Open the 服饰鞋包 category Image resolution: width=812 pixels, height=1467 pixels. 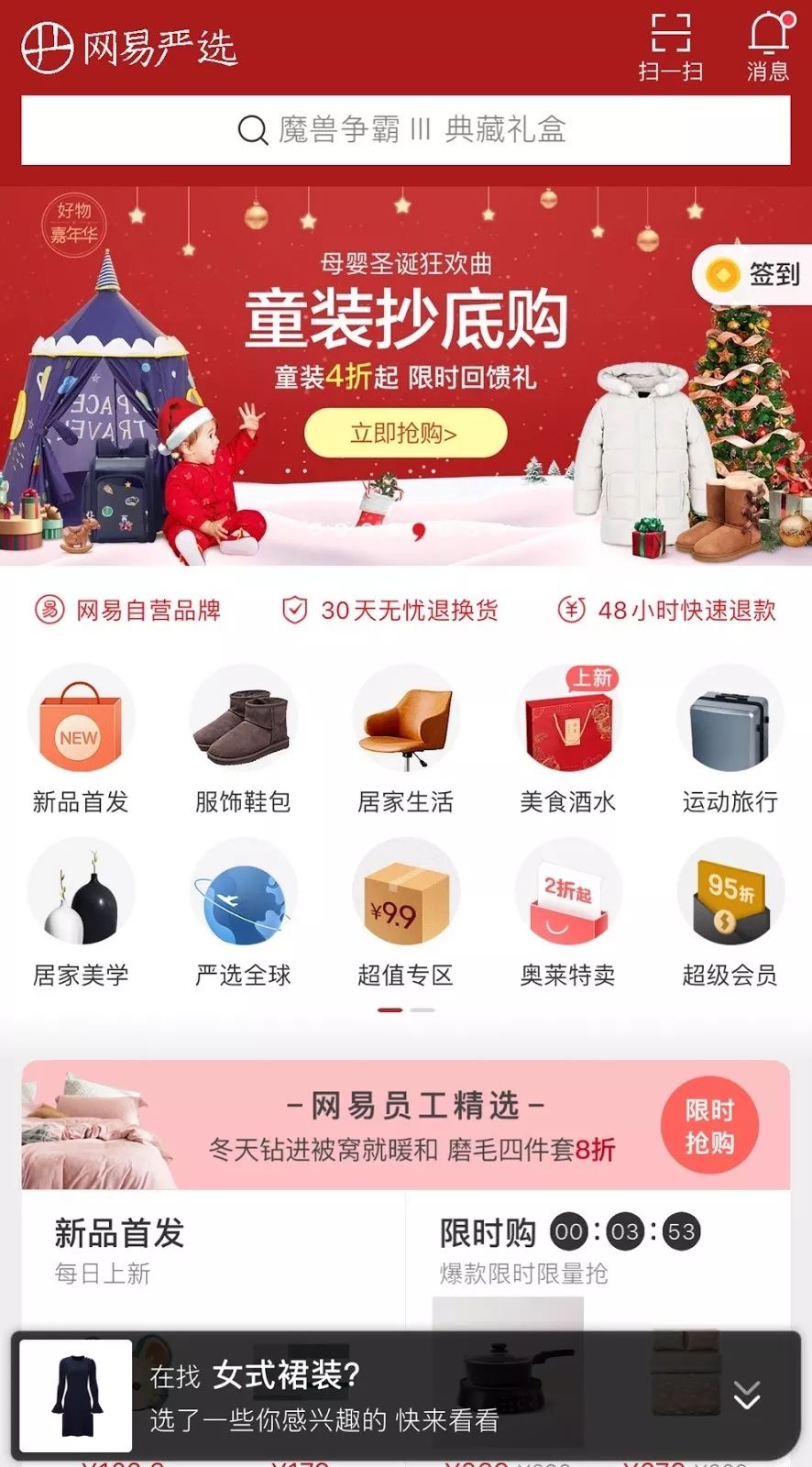tap(243, 740)
